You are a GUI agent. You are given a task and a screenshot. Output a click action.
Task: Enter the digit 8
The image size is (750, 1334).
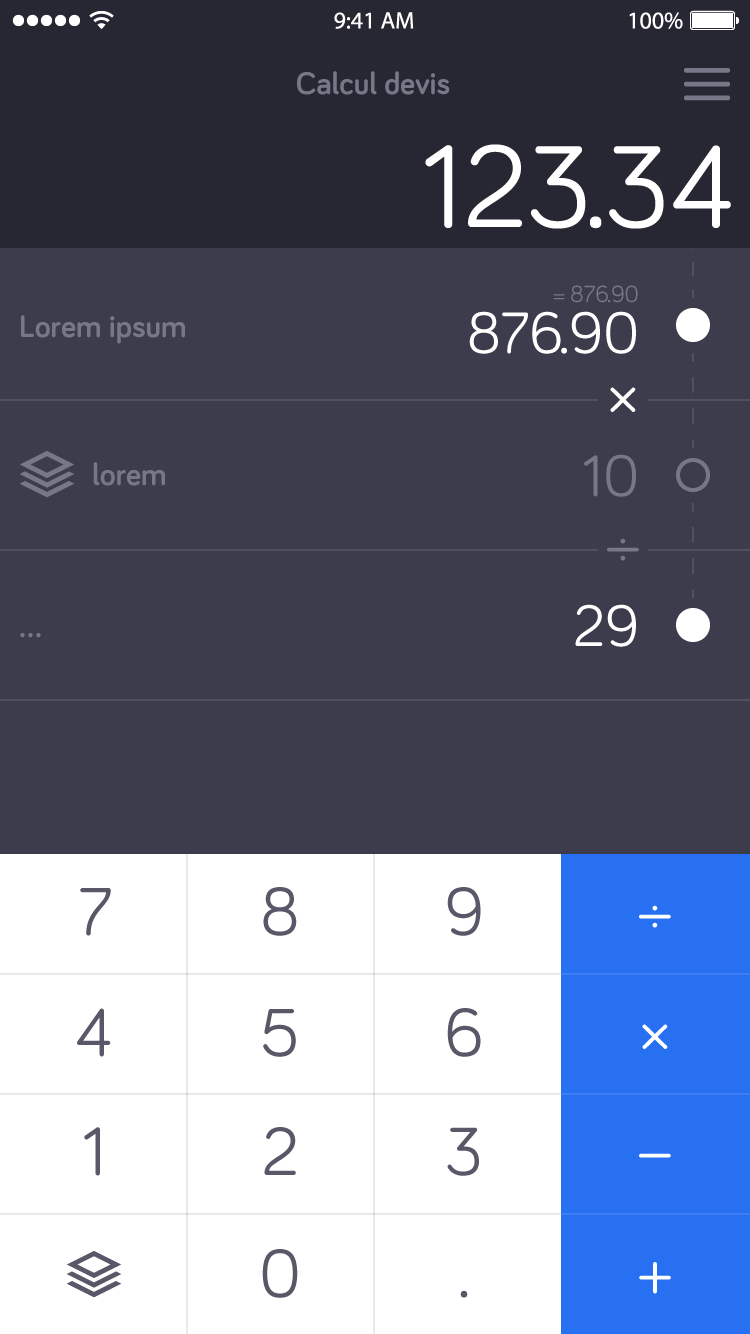280,913
